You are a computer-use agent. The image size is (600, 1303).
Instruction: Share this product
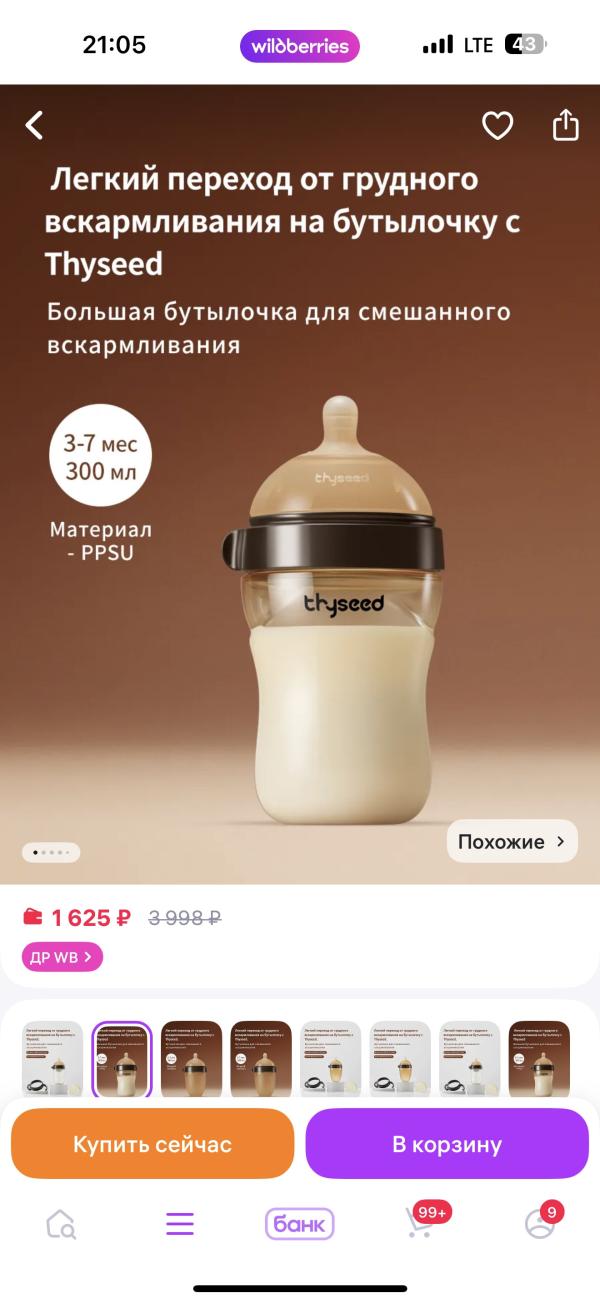pos(565,125)
